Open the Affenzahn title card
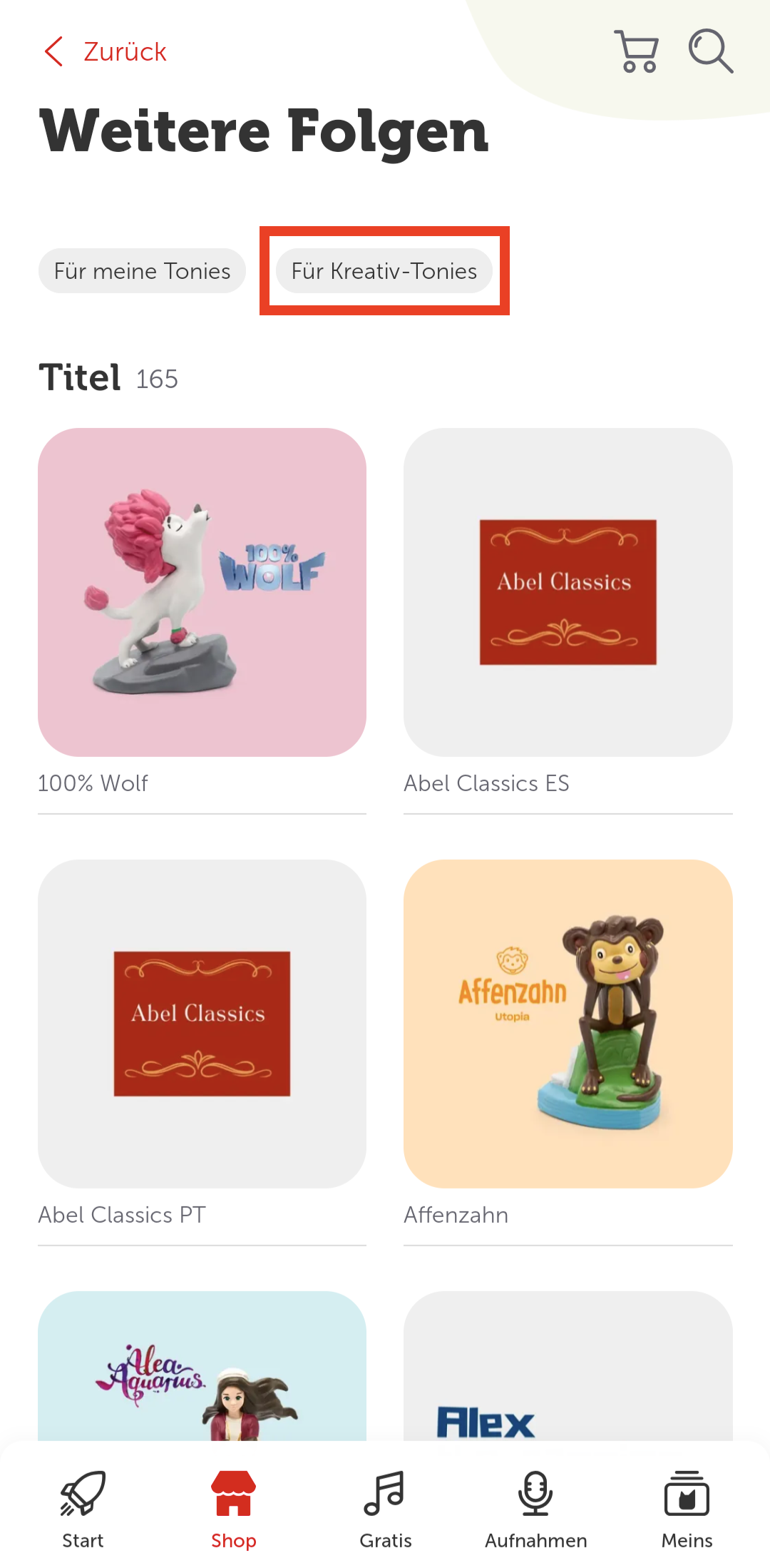This screenshot has height=1568, width=770. click(568, 1024)
